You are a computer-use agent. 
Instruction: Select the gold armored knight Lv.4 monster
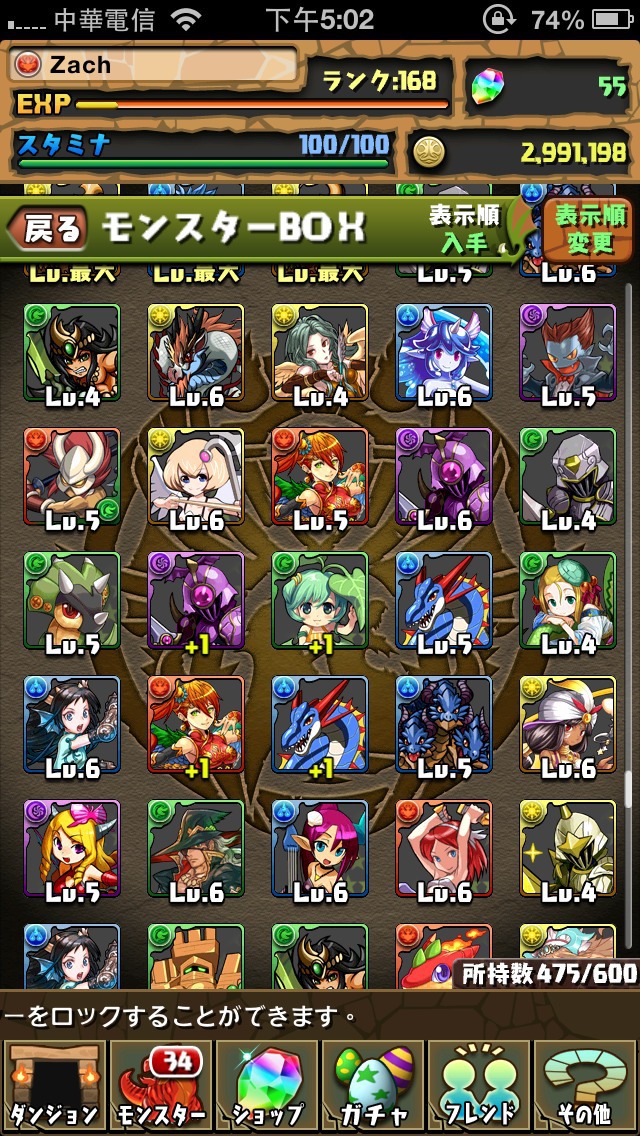tap(567, 850)
